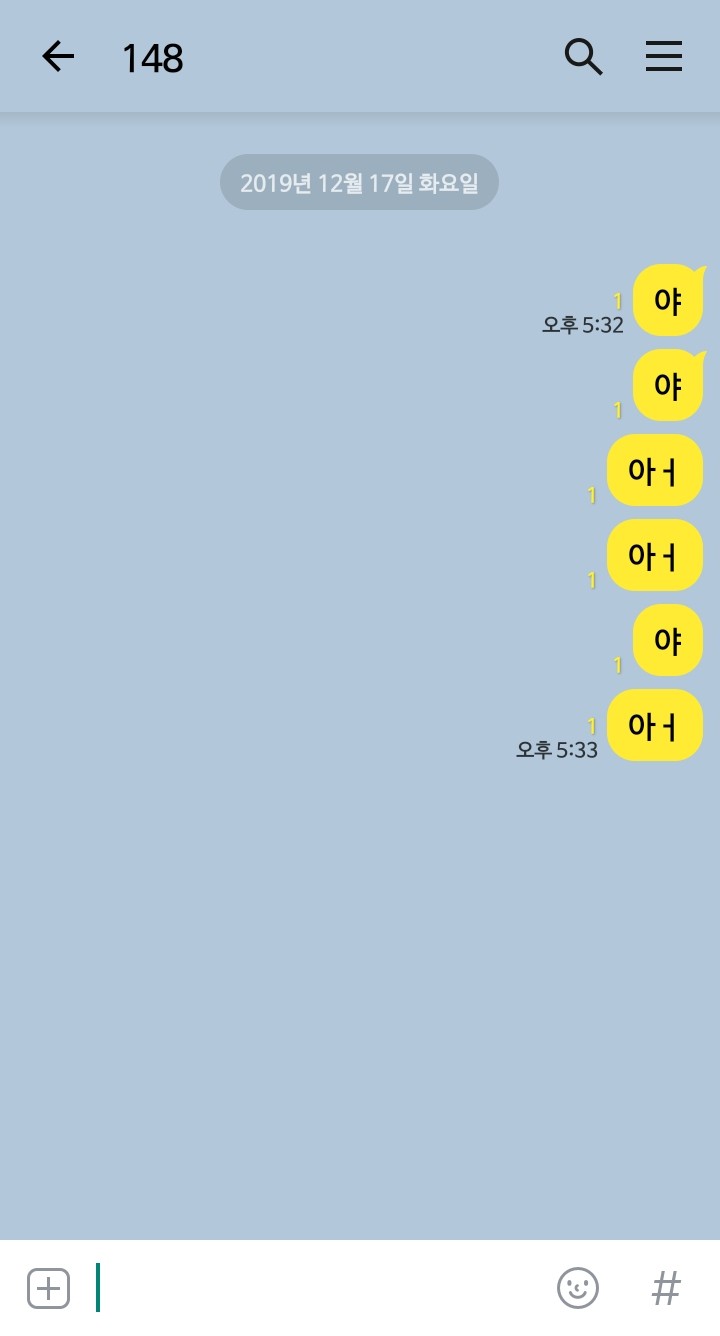
Task: Open the hashtag search
Action: pos(666,1288)
